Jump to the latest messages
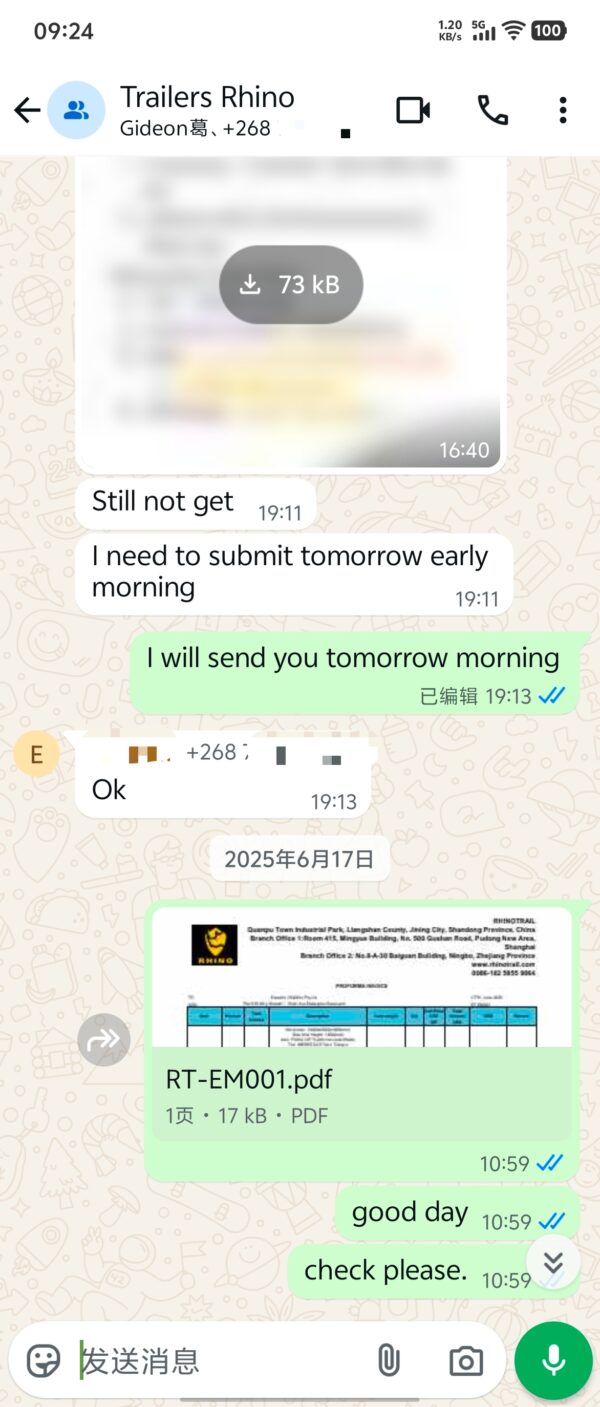The width and height of the screenshot is (600, 1407). (x=553, y=1262)
